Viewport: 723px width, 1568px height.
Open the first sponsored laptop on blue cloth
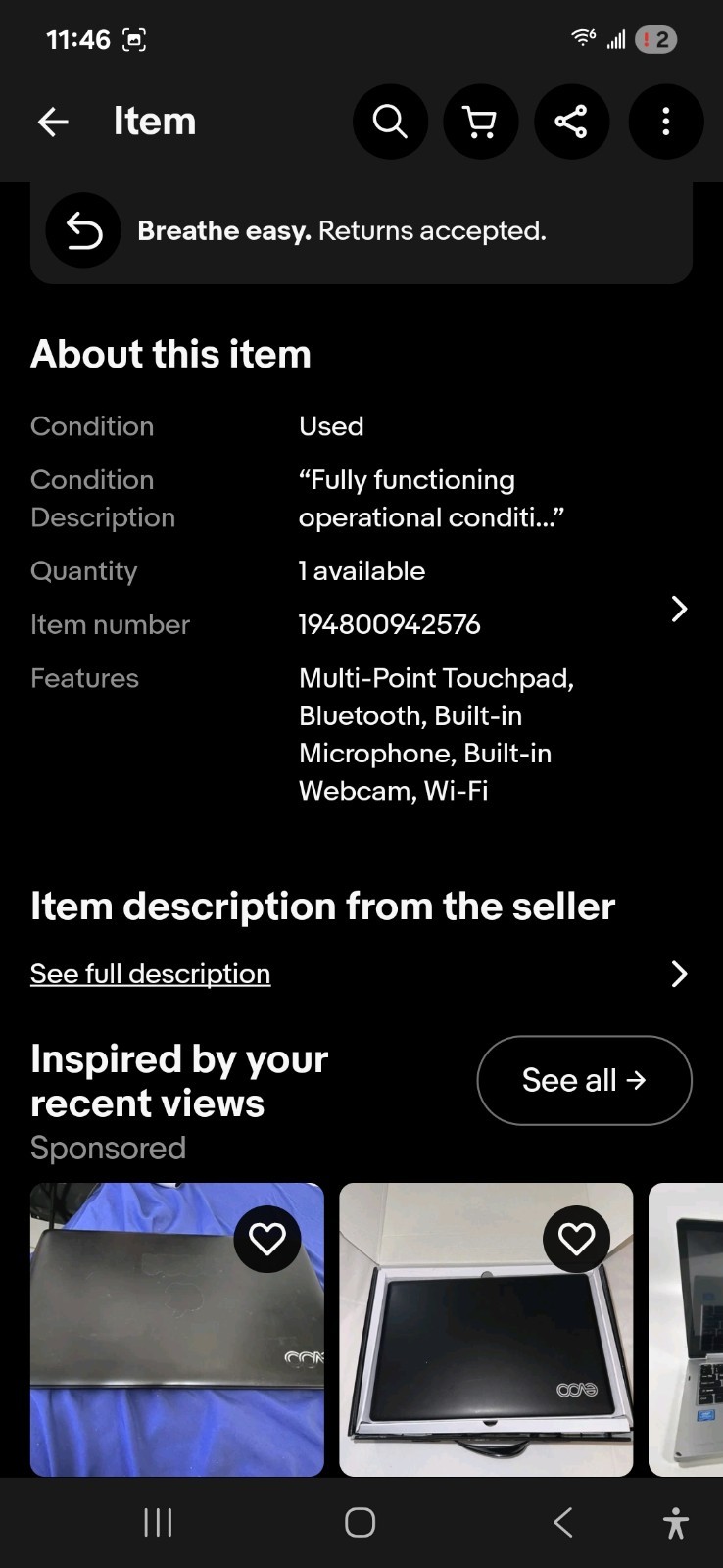(177, 1330)
